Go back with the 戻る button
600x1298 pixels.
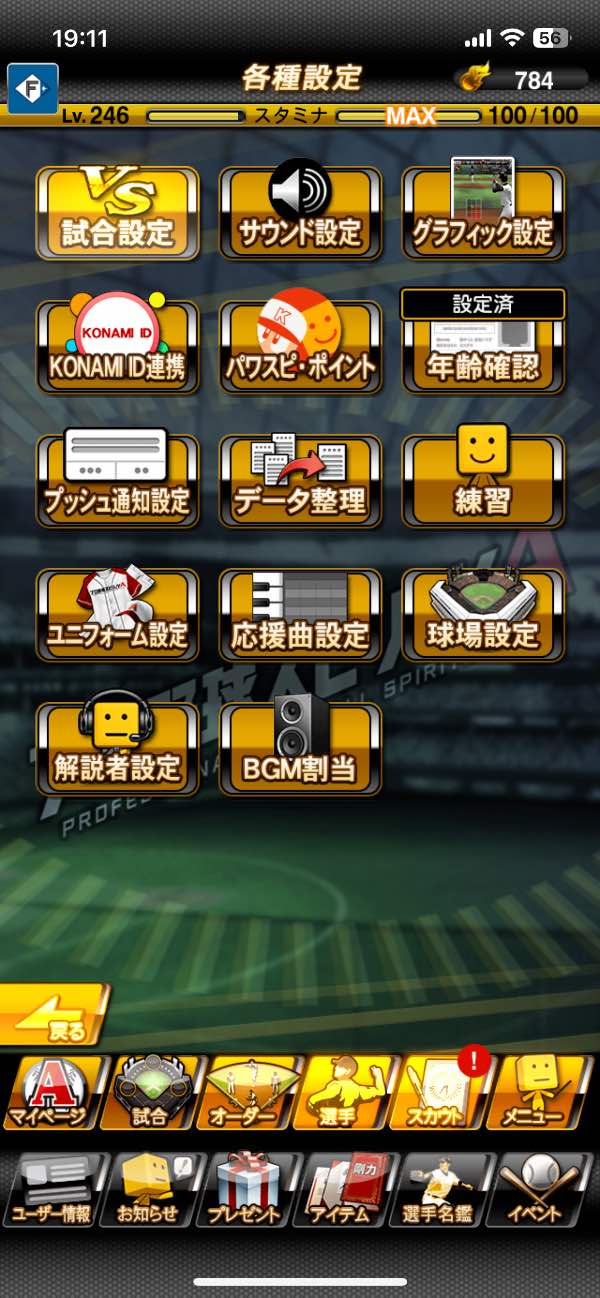[55, 1015]
